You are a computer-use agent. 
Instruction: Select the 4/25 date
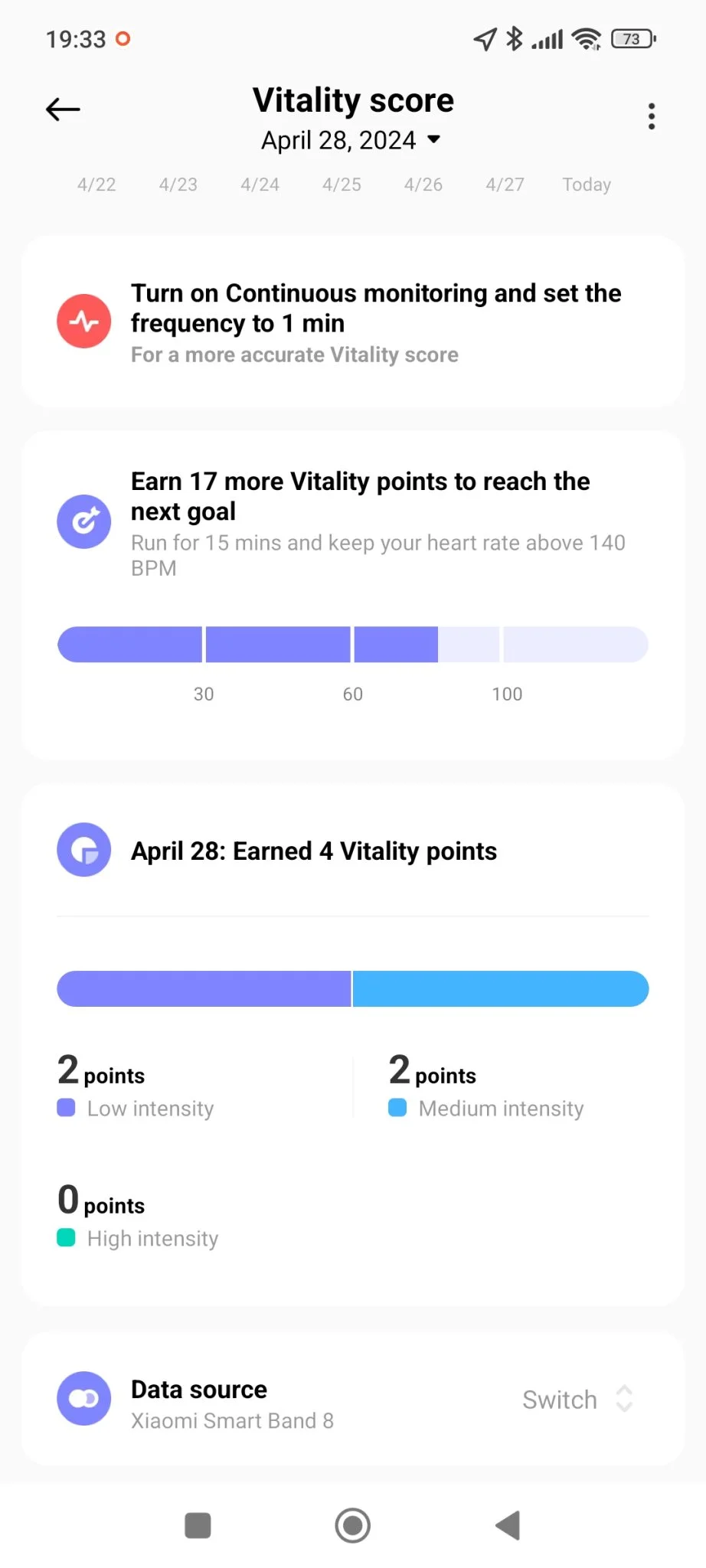[x=342, y=185]
